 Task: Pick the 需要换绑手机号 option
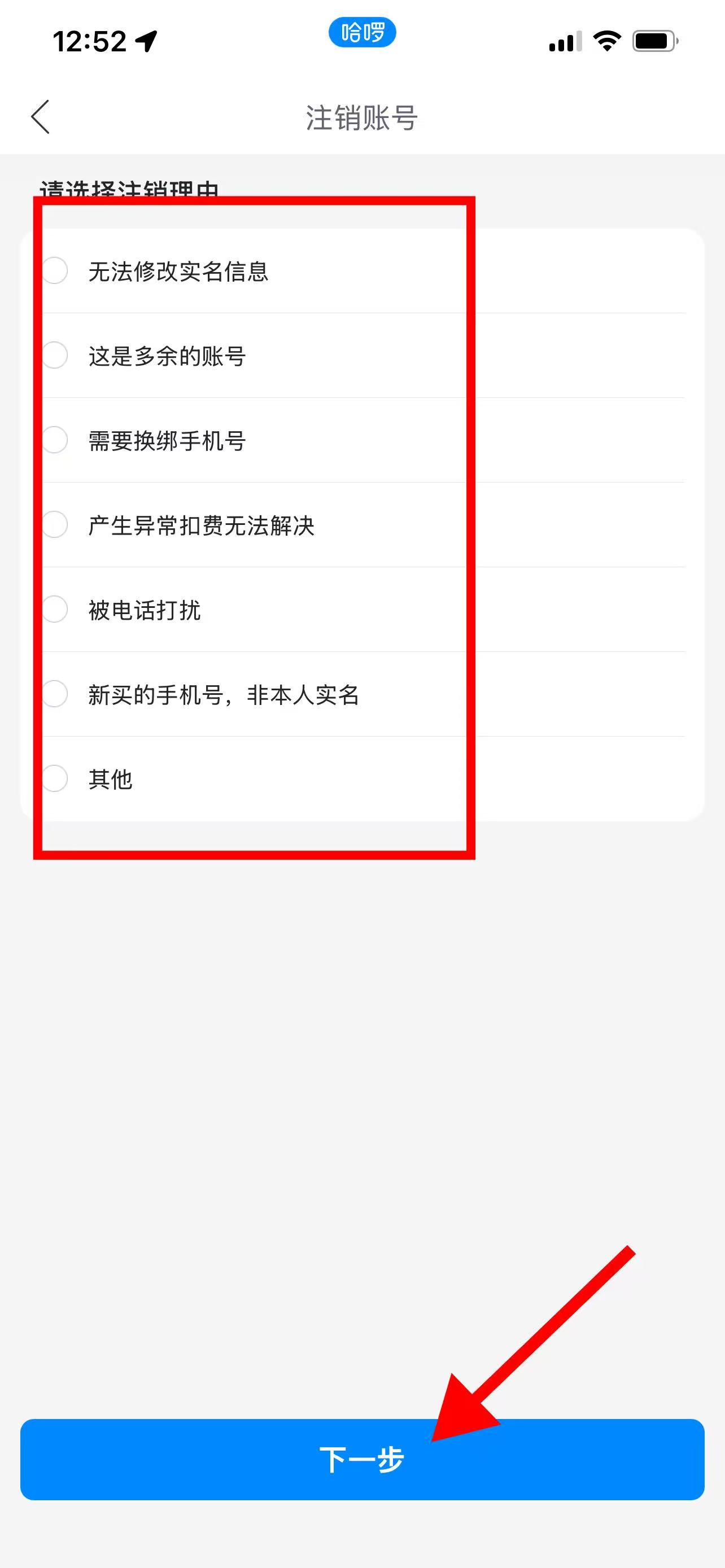click(x=55, y=440)
